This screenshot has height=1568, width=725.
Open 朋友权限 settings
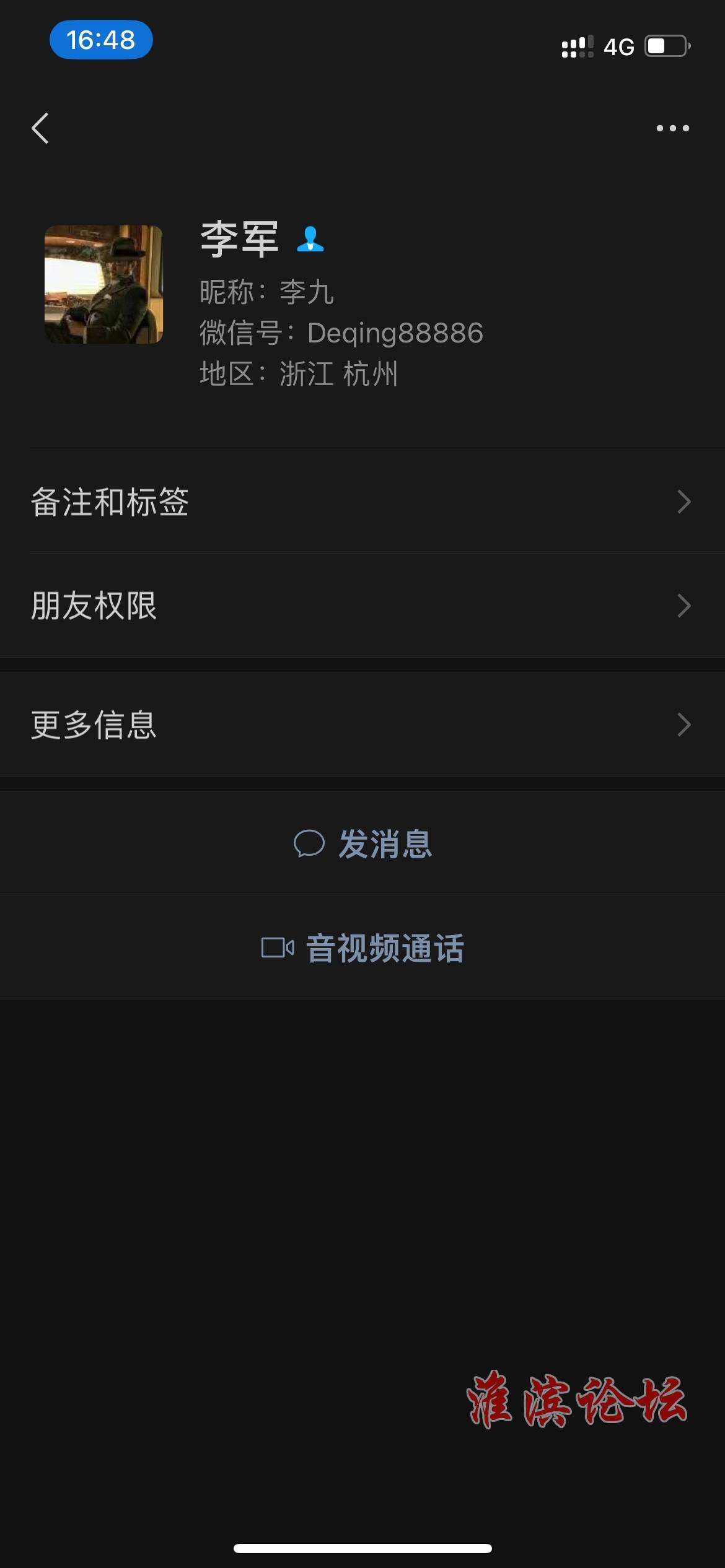[362, 606]
